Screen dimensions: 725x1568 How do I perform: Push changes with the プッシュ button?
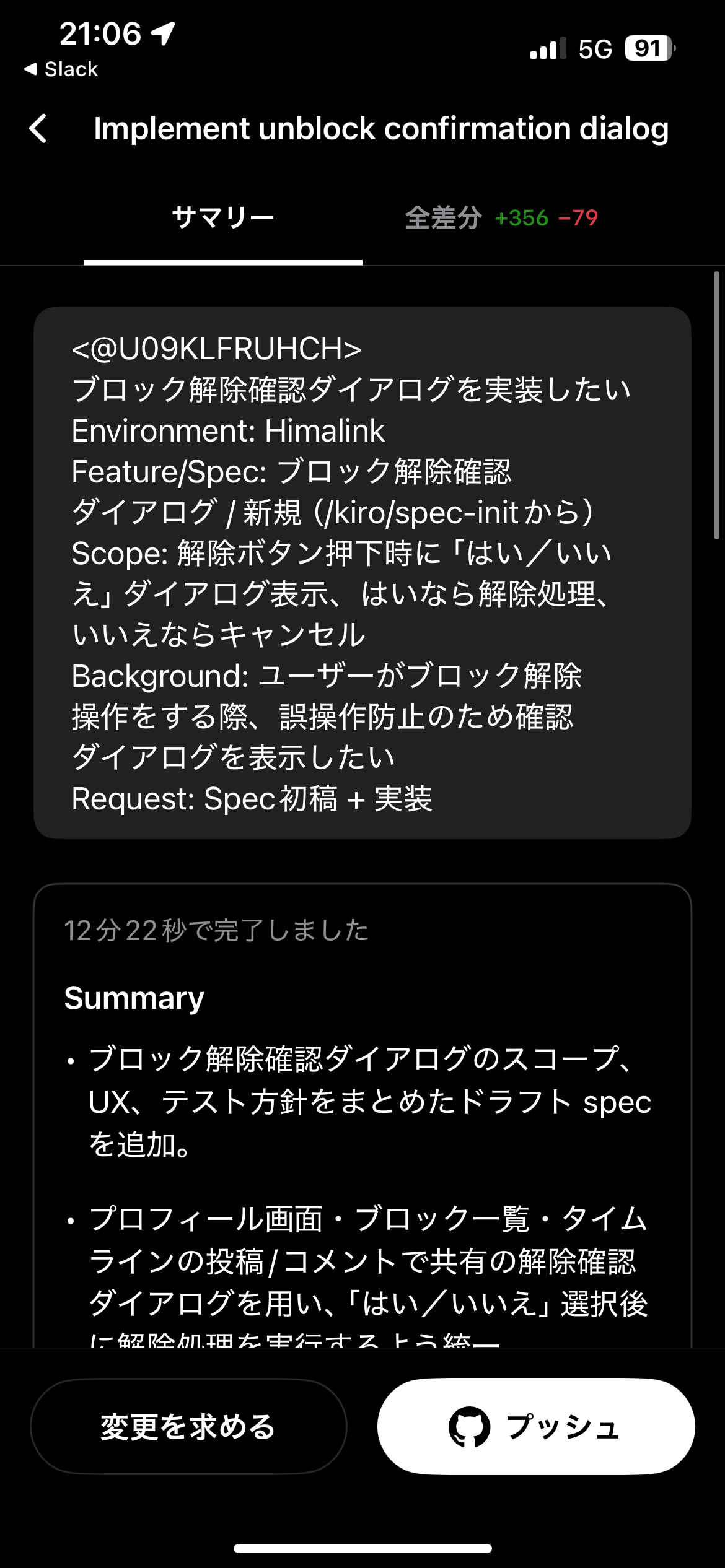click(x=535, y=1427)
